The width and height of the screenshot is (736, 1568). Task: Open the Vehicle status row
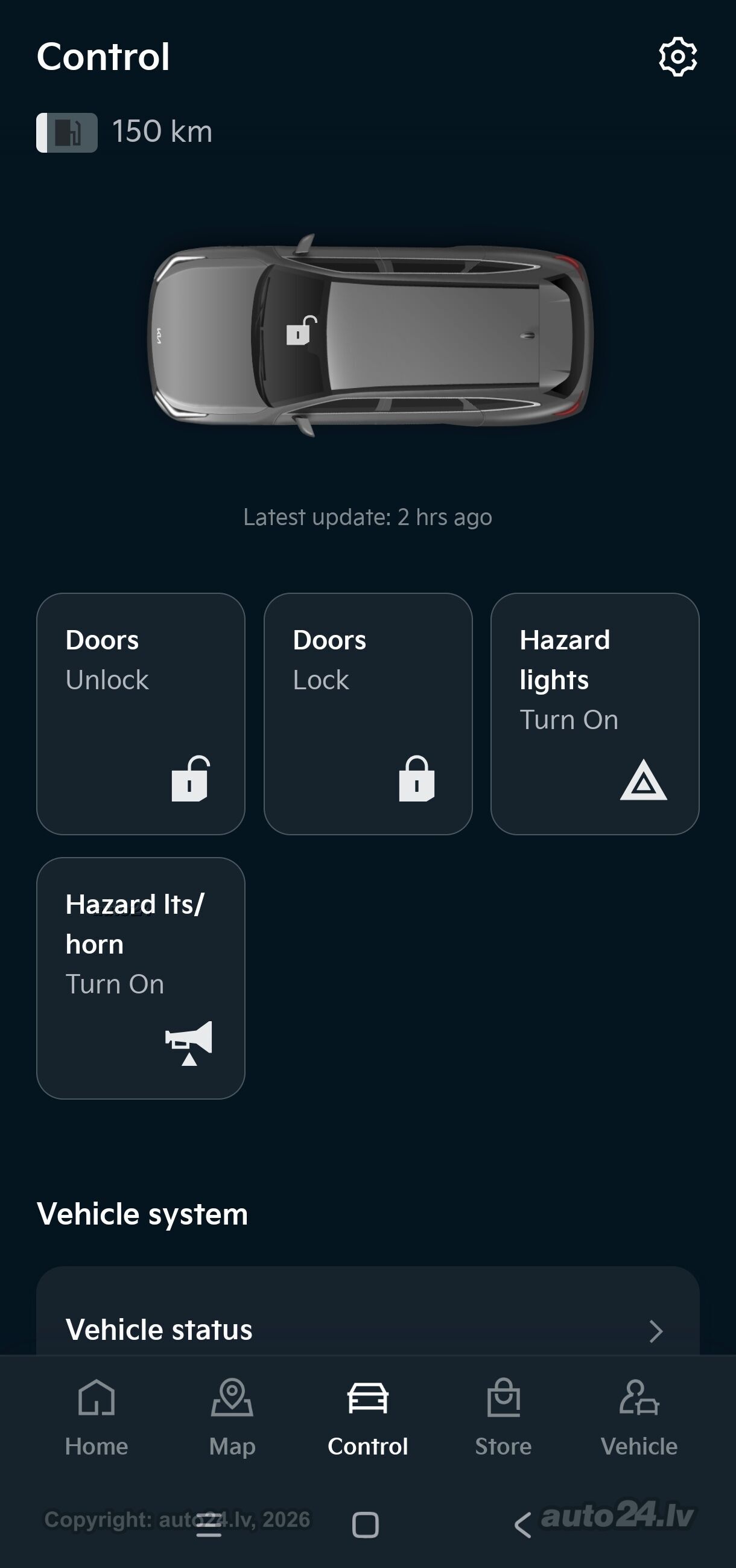click(368, 1330)
